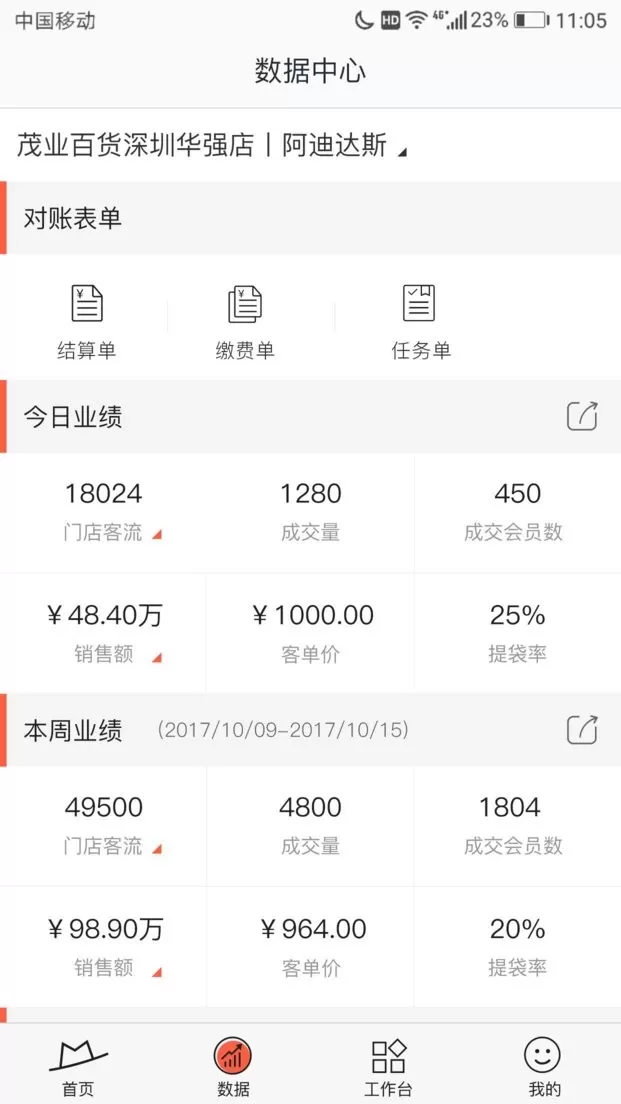Viewport: 621px width, 1104px height.
Task: Go to the 工作台 tab
Action: pyautogui.click(x=388, y=1067)
